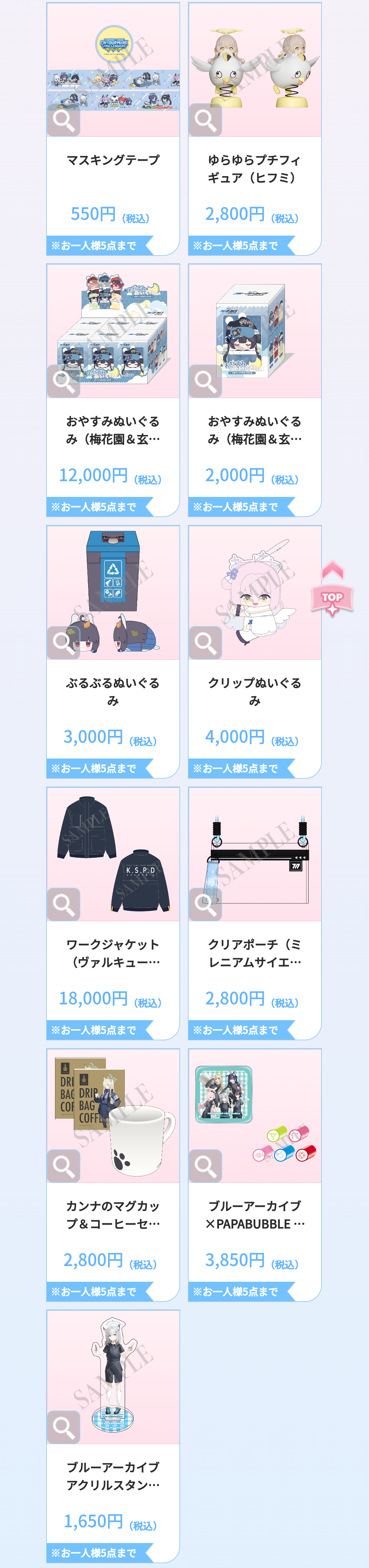369x1568 pixels.
Task: Magnify the アクリルスタンド sample image
Action: [64, 1427]
